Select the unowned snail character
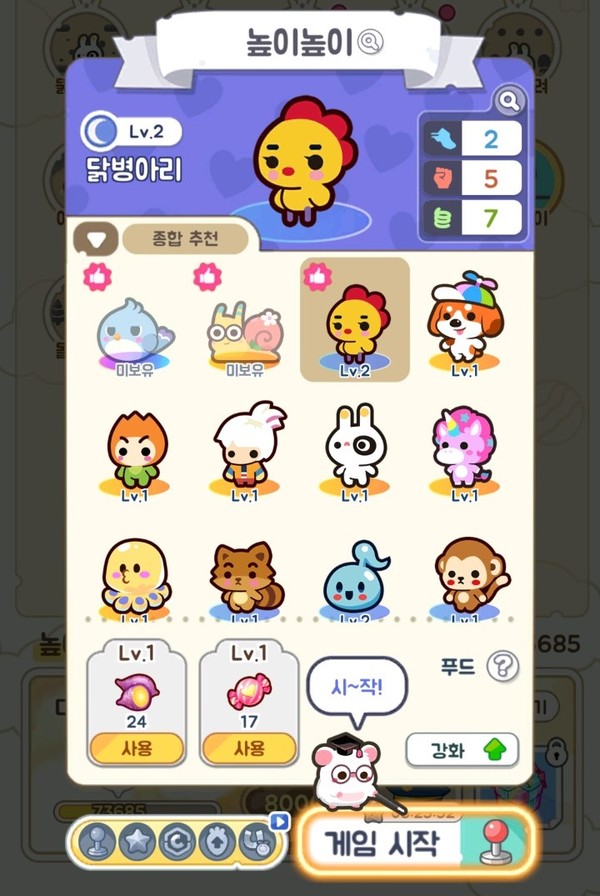 pyautogui.click(x=245, y=332)
